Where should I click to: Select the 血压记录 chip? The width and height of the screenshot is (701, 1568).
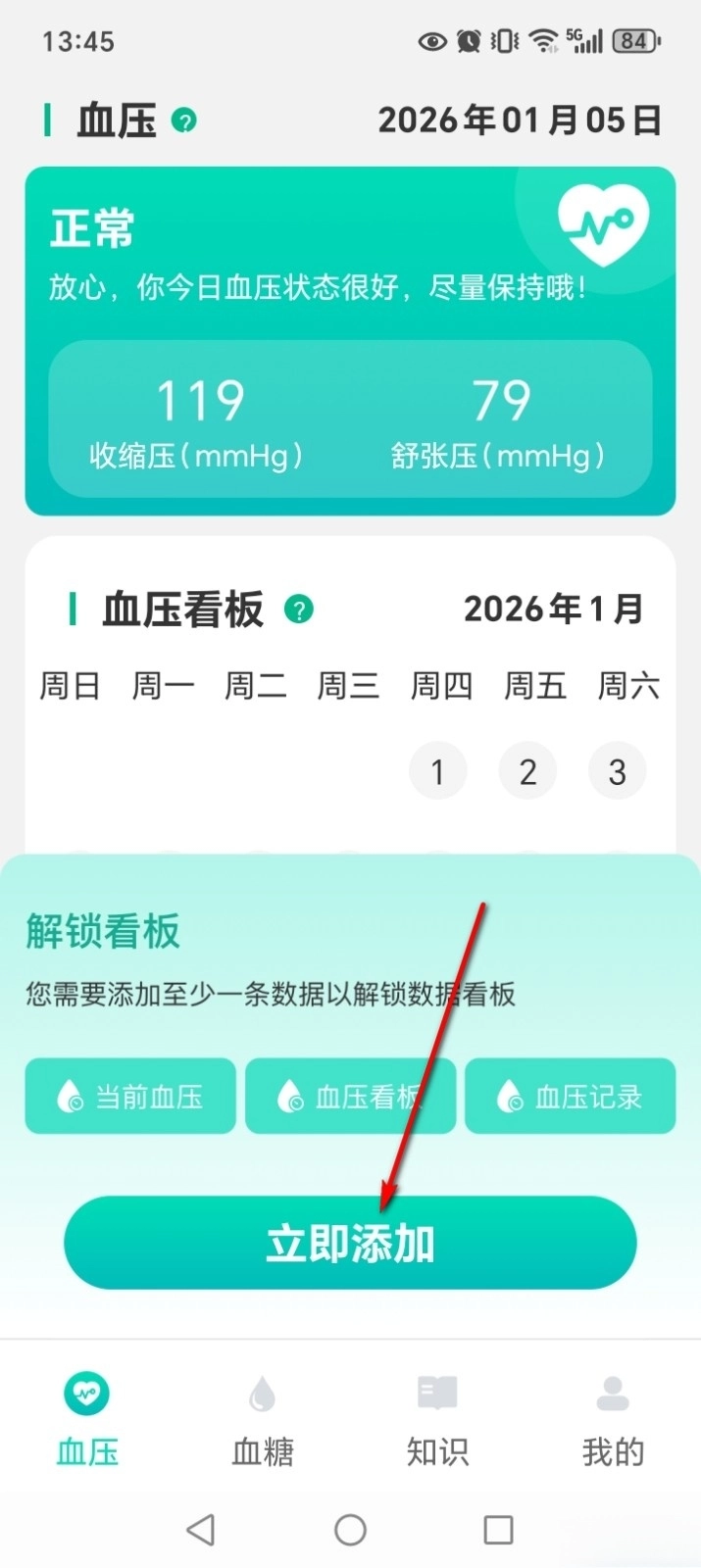[x=571, y=1096]
